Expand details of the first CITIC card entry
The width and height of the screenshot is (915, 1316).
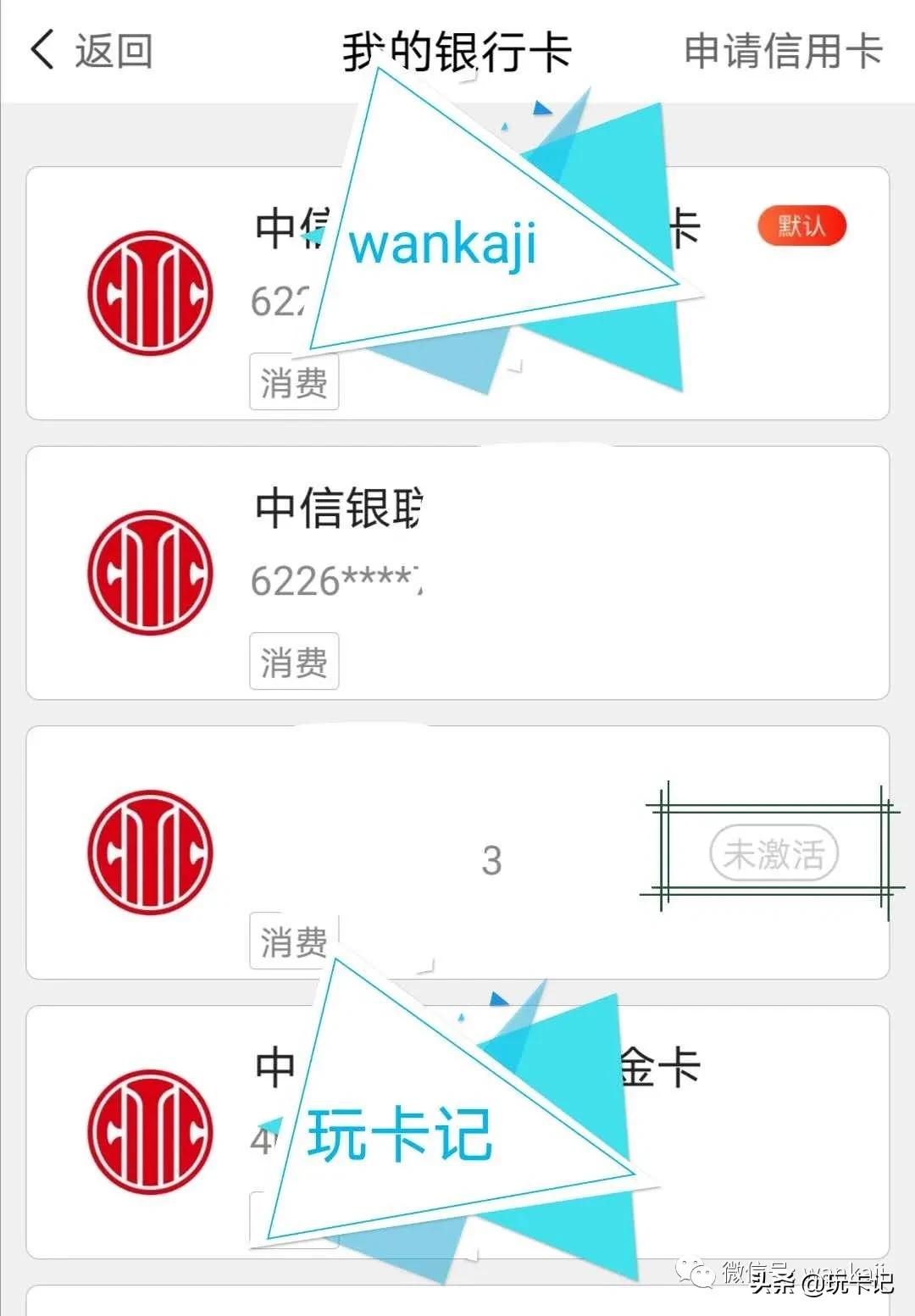[x=457, y=292]
